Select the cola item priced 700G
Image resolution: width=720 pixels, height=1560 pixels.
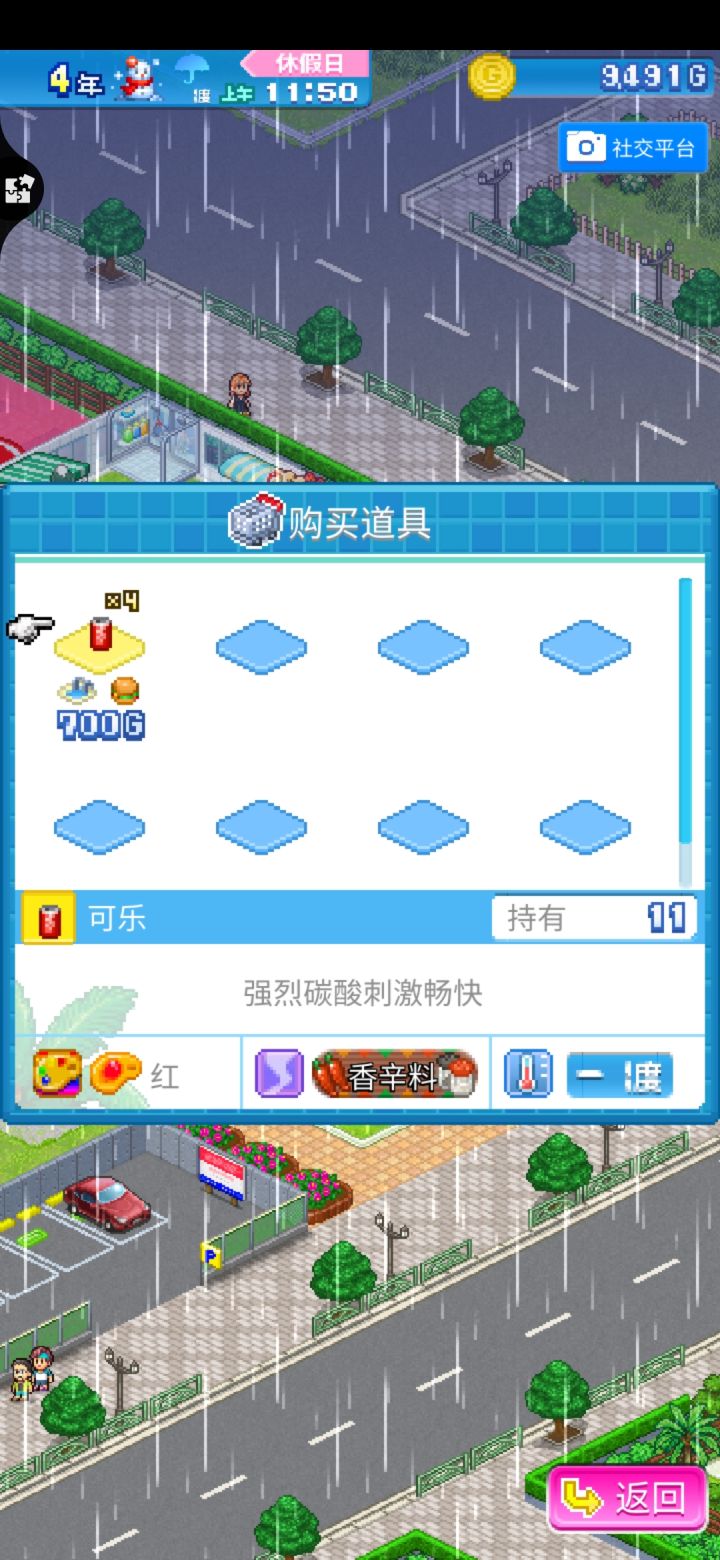click(x=100, y=645)
